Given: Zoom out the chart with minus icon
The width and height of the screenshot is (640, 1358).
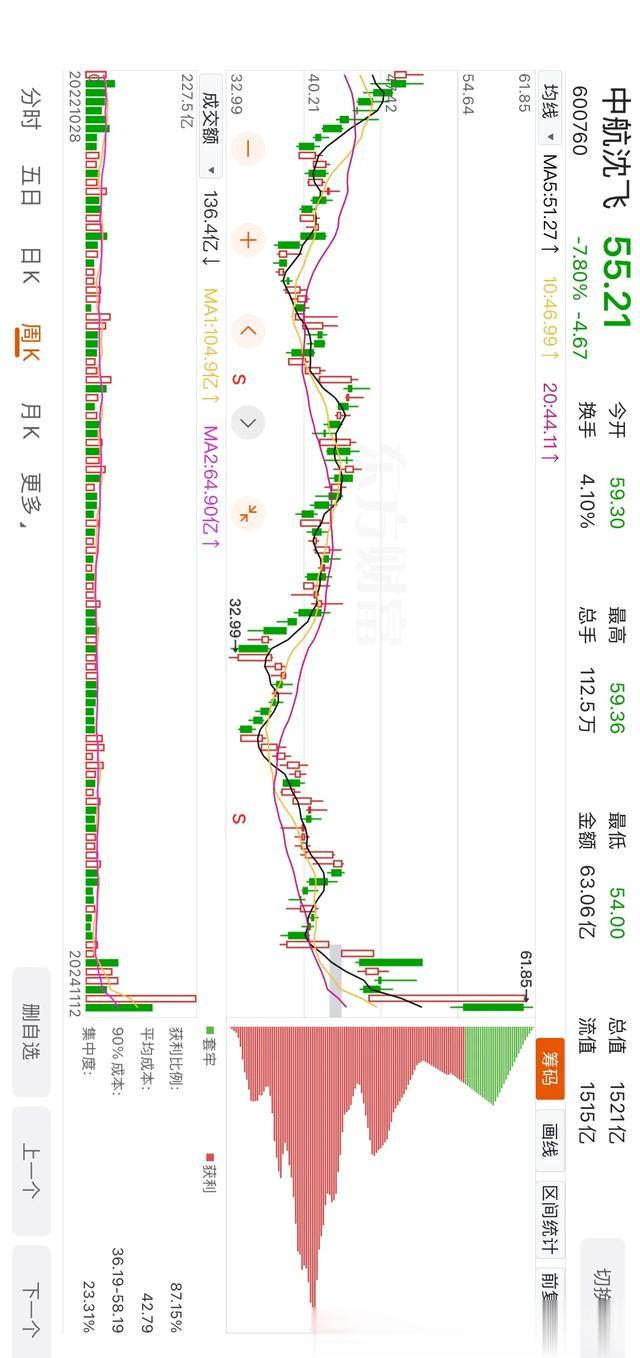Looking at the screenshot, I should [247, 150].
